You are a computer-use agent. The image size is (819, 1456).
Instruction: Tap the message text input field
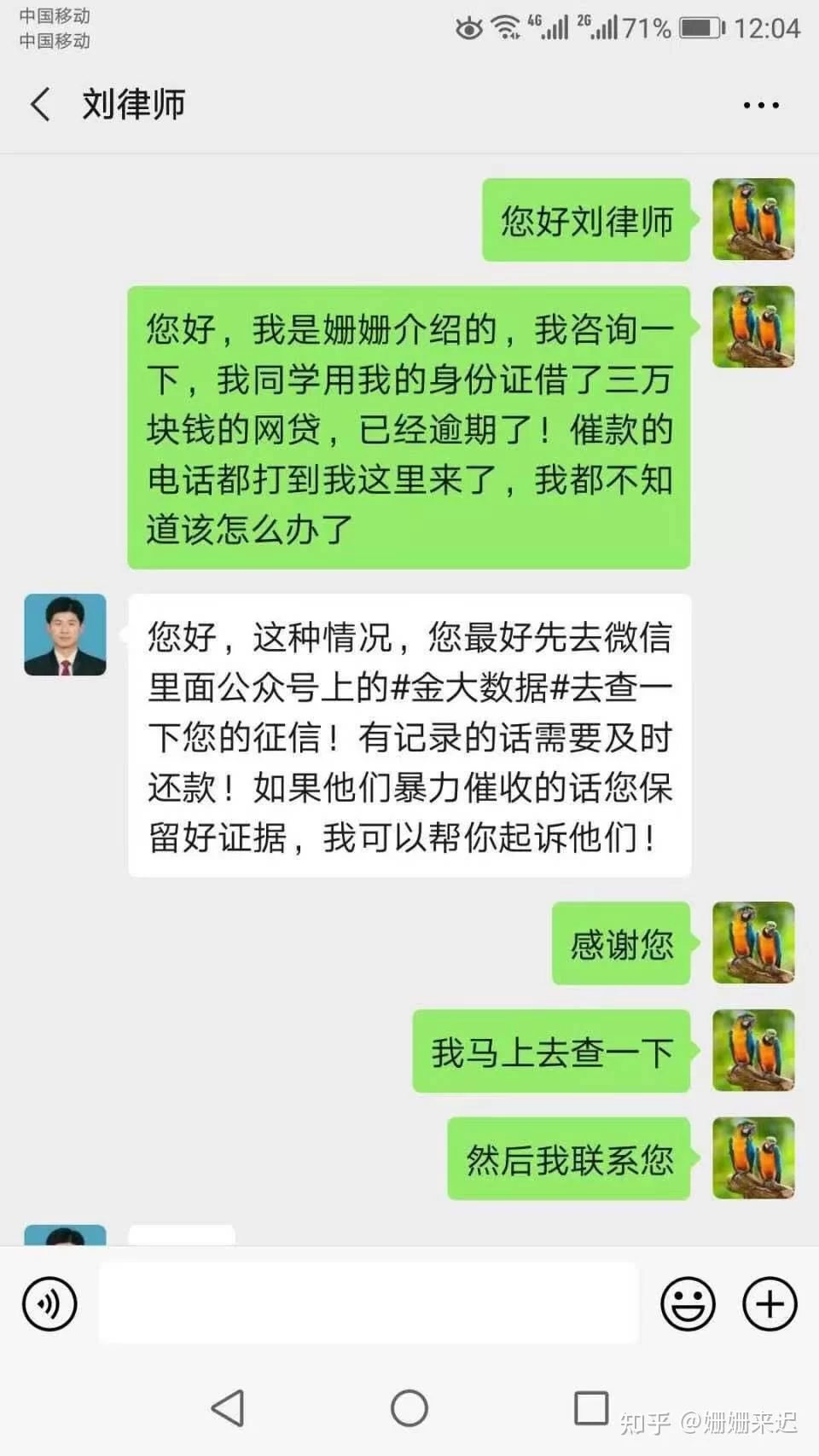pos(367,1304)
